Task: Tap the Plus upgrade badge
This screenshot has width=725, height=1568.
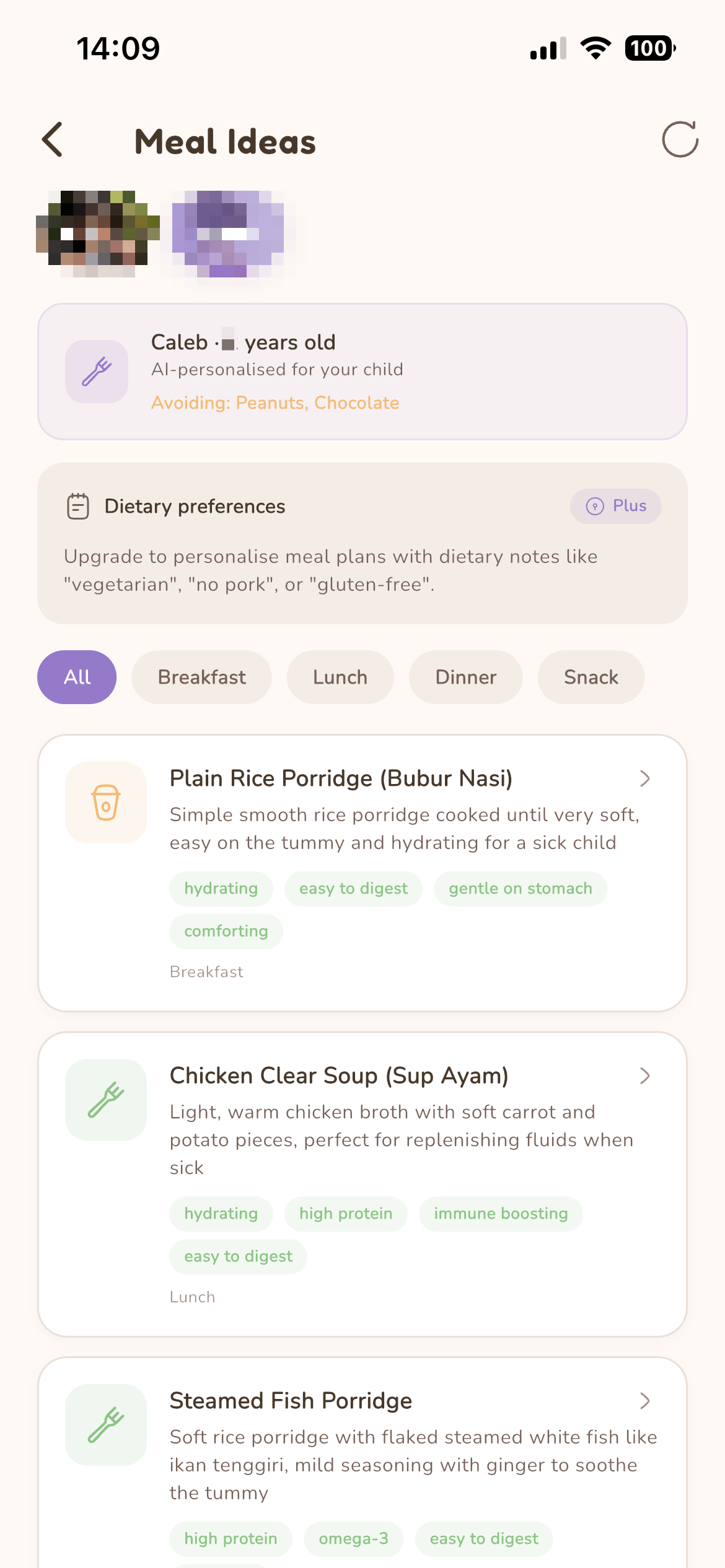Action: 615,506
